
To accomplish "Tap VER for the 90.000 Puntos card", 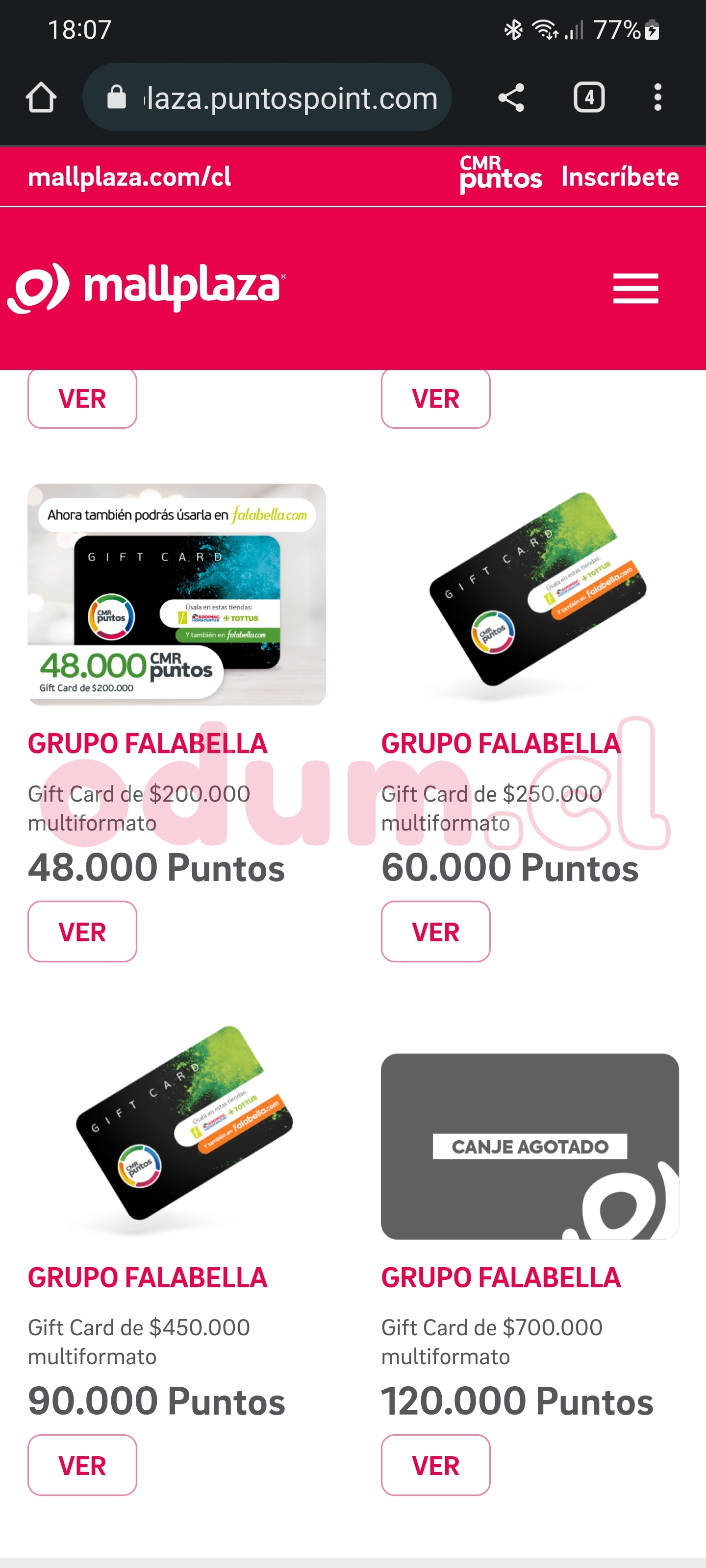I will 82,1465.
